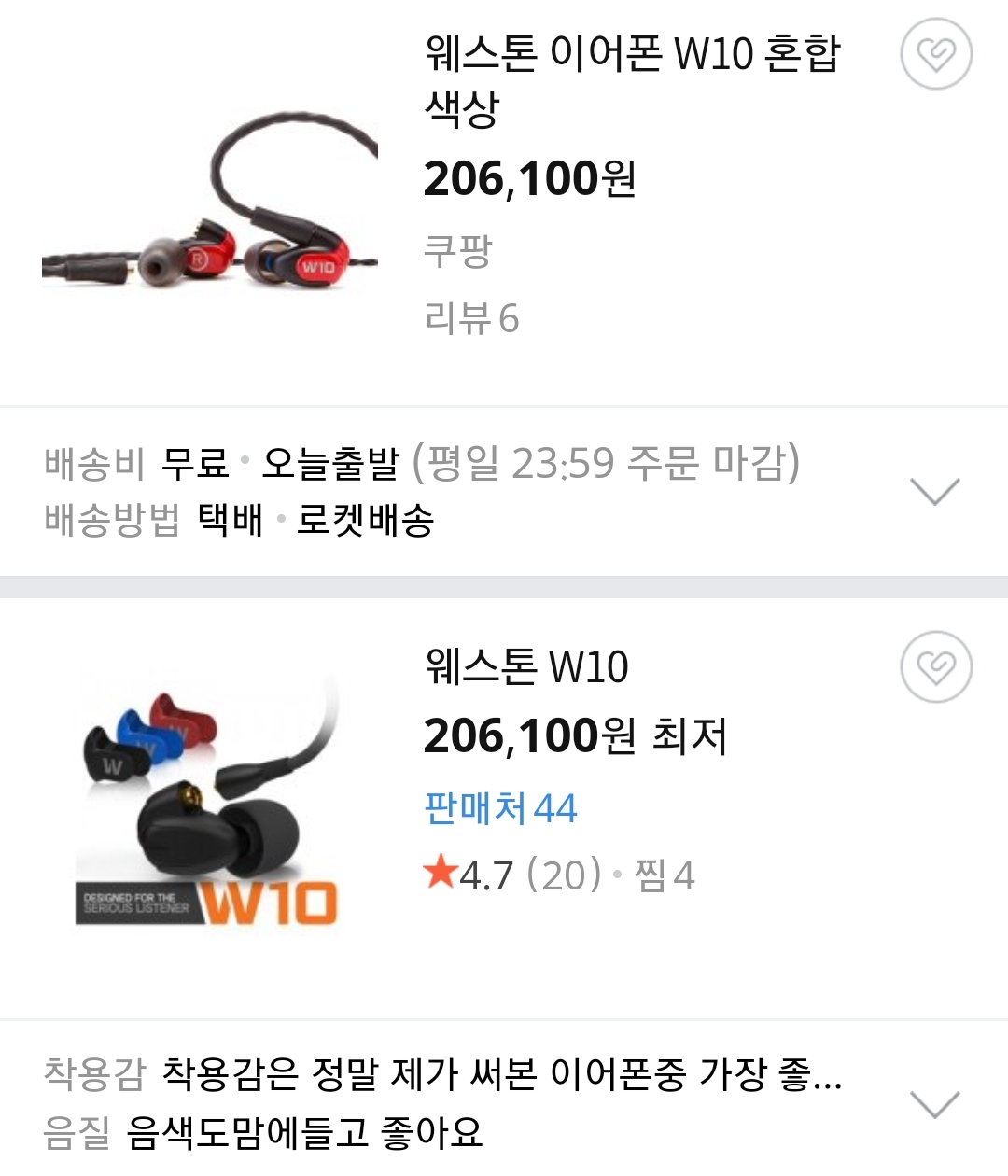Open 웨스톤 이어폰 W10 혼합 색상 product

pos(632,79)
